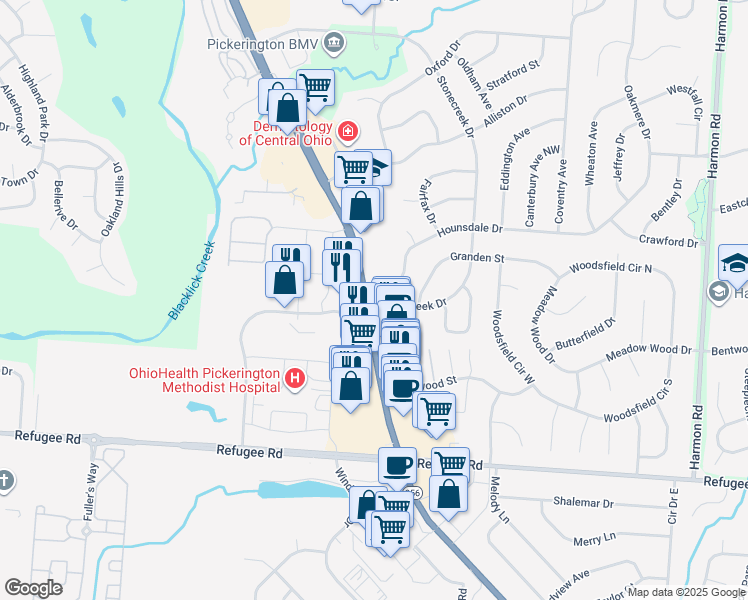Tap the shopping bag pin below Dermatology label
Image resolution: width=748 pixels, height=600 pixels.
[x=361, y=207]
